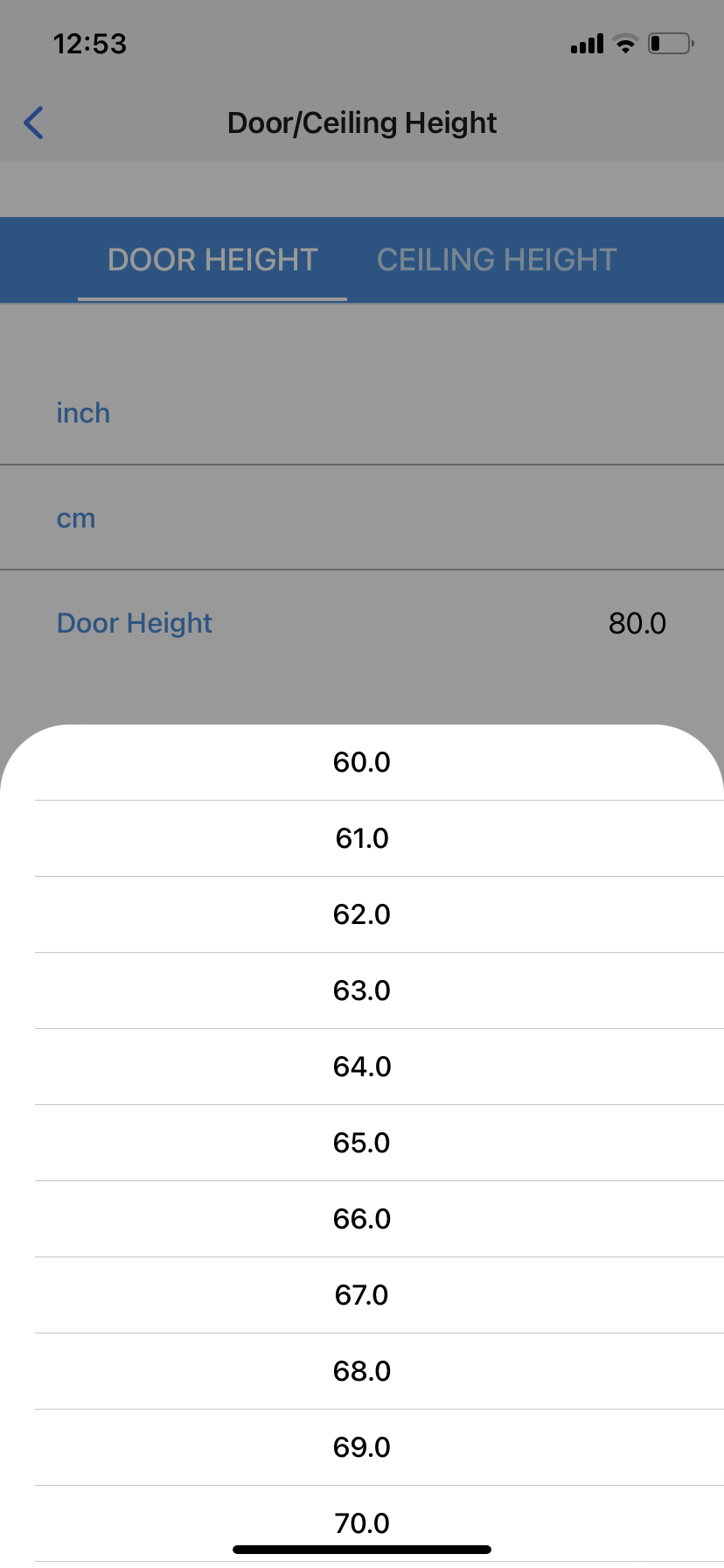Choose the 65.0 option

(x=362, y=1143)
